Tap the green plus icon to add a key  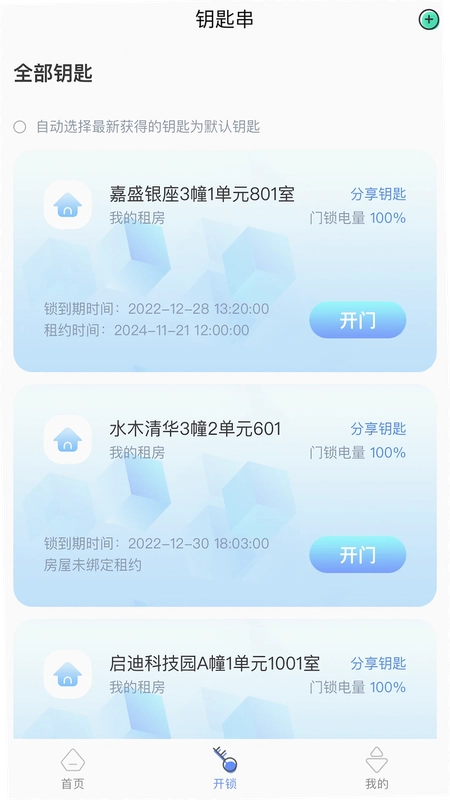click(x=429, y=20)
